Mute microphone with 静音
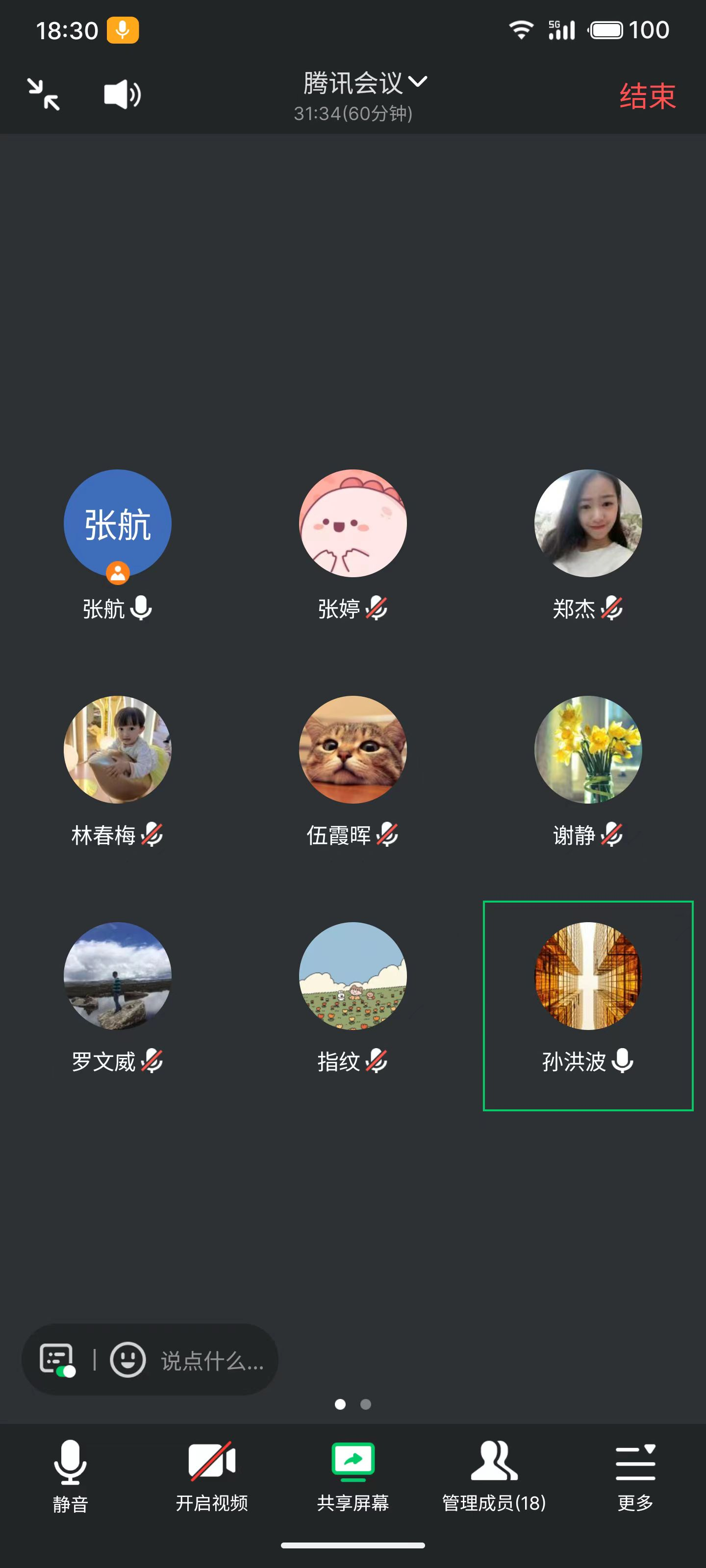 pyautogui.click(x=70, y=1476)
